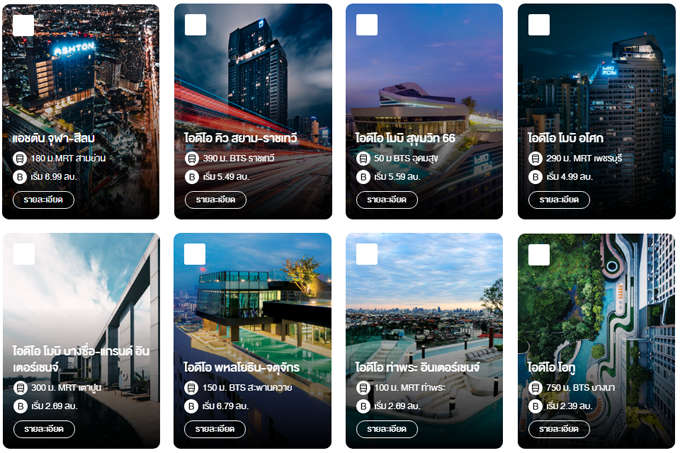The image size is (680, 453).
Task: View รายละเอียด of ไอดีโอ ท่าพระ อินเตอร์เชนจ์
Action: click(x=387, y=429)
